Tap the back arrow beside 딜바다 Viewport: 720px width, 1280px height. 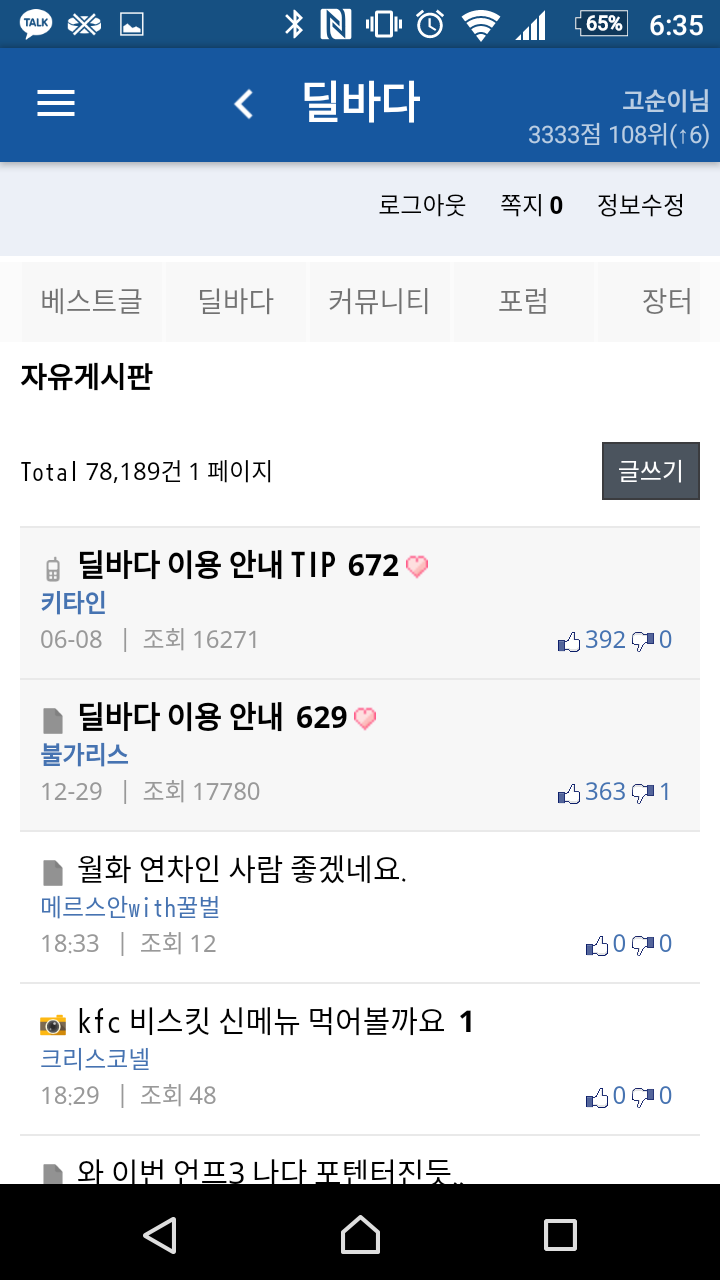click(x=243, y=104)
